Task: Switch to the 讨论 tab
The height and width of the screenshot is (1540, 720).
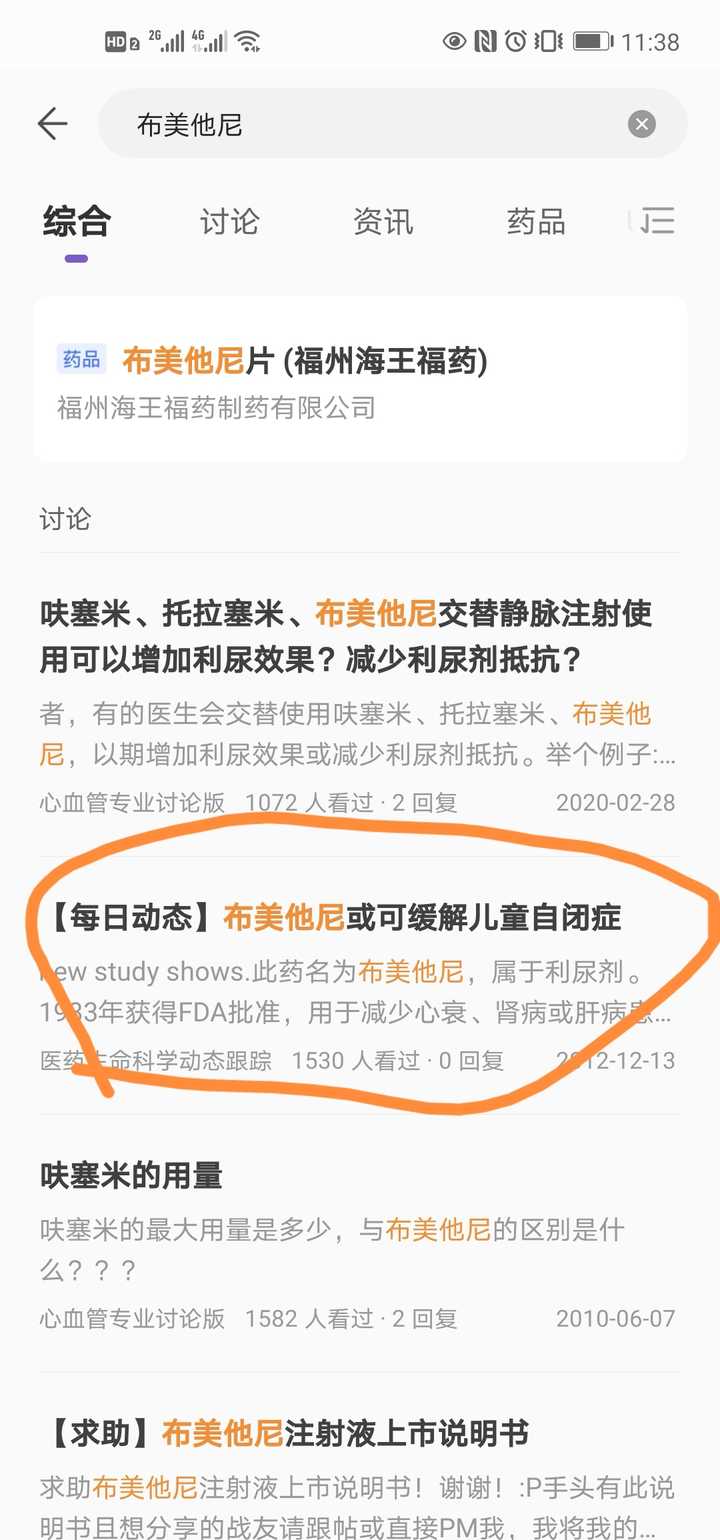Action: point(229,221)
